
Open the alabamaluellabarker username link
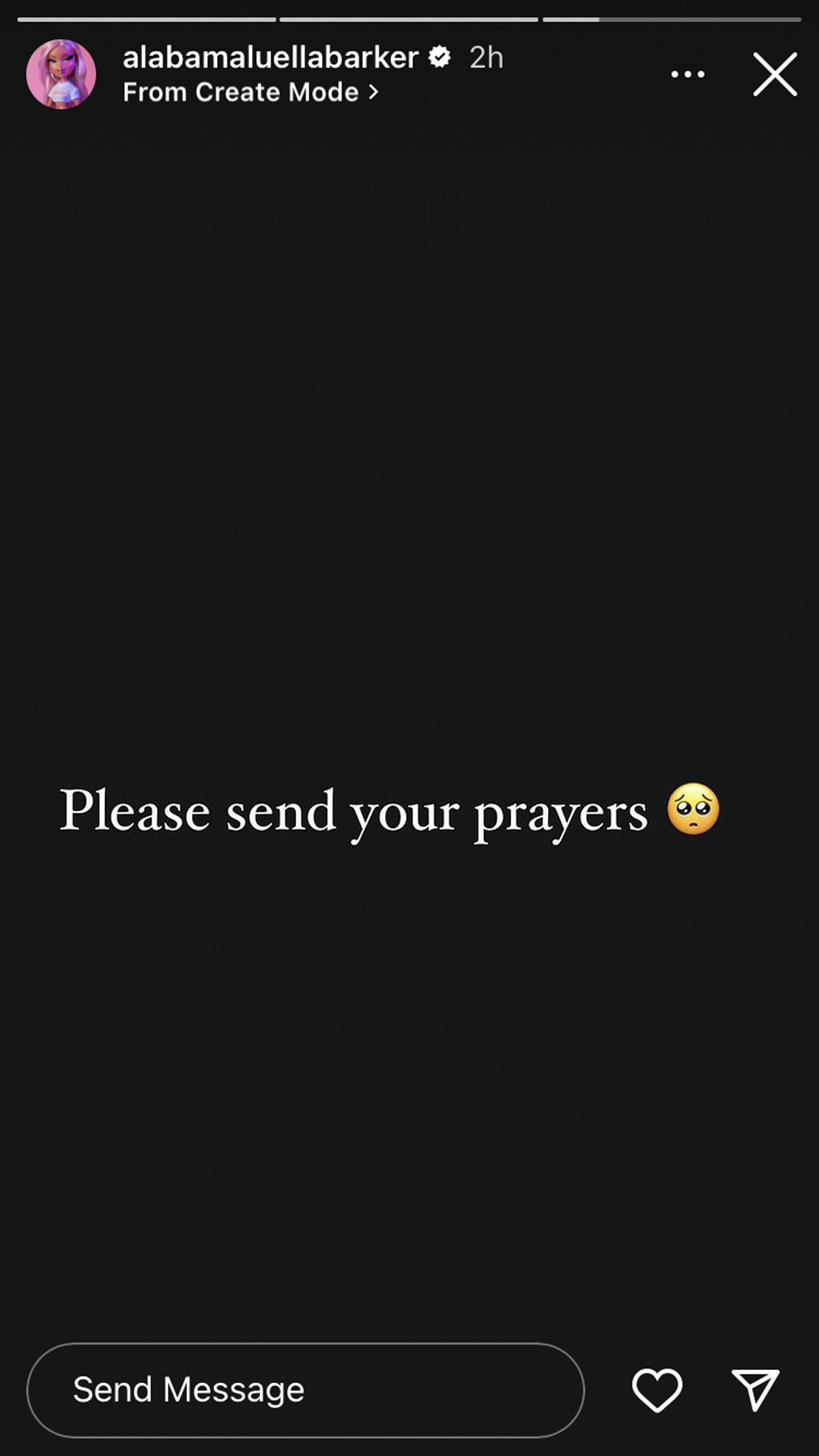pos(270,57)
